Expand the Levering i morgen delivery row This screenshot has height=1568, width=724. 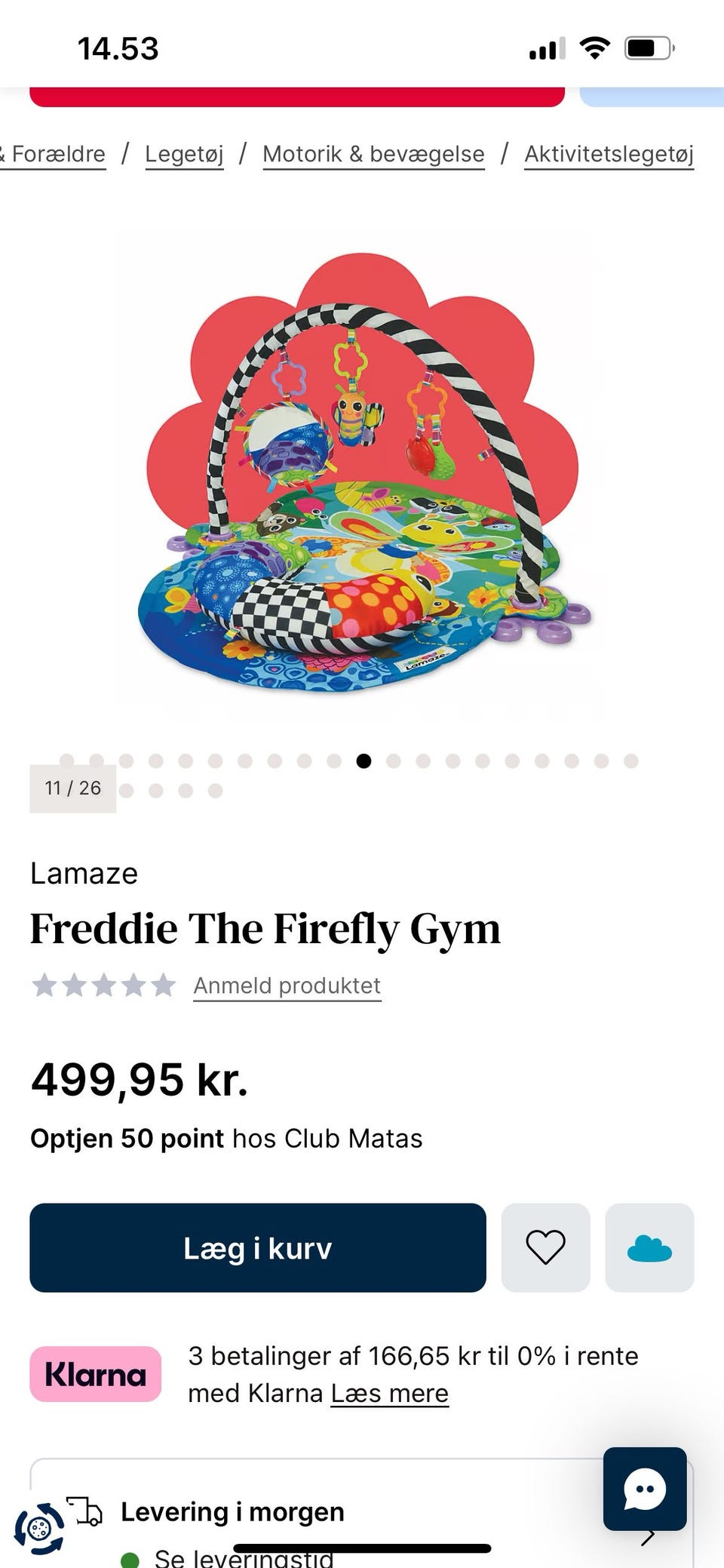(x=362, y=1513)
